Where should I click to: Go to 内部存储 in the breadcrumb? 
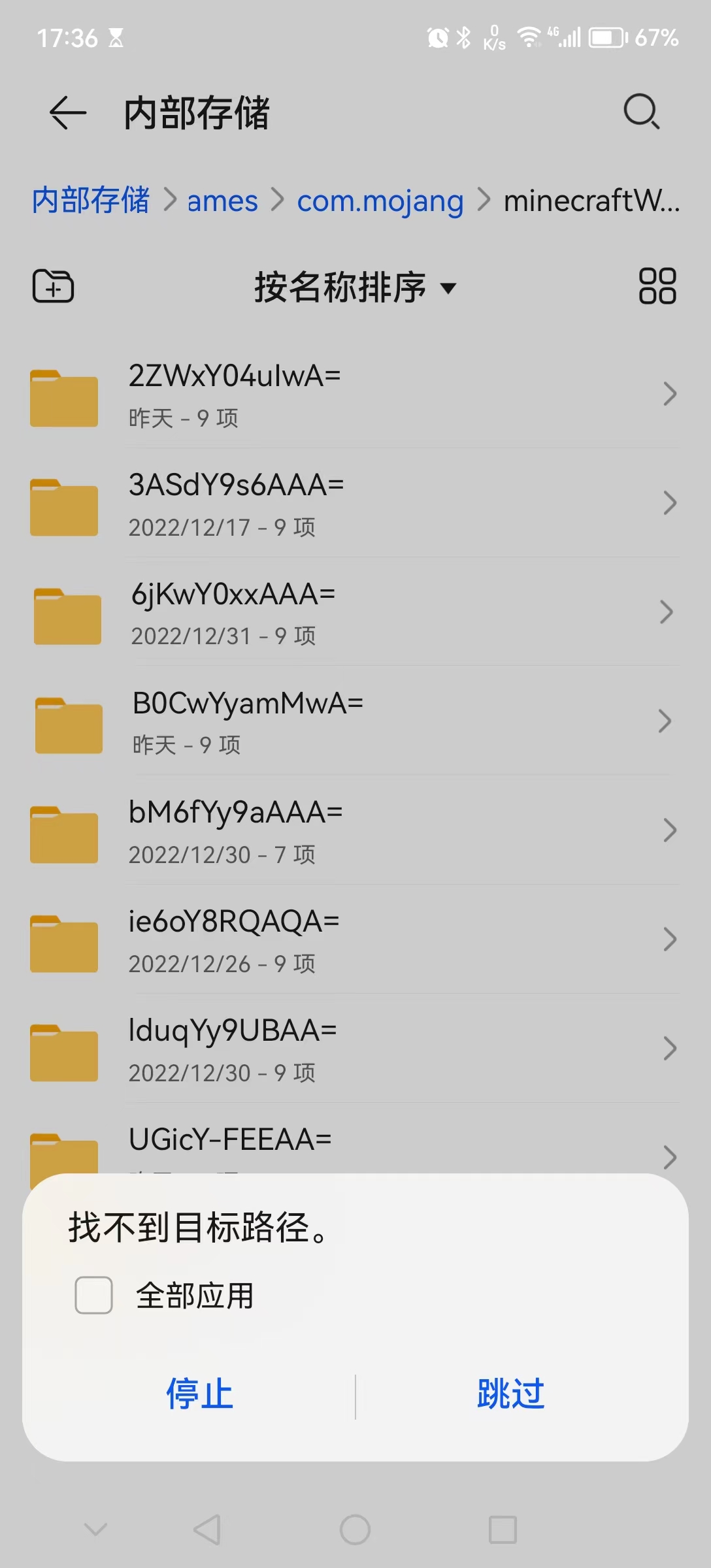91,200
